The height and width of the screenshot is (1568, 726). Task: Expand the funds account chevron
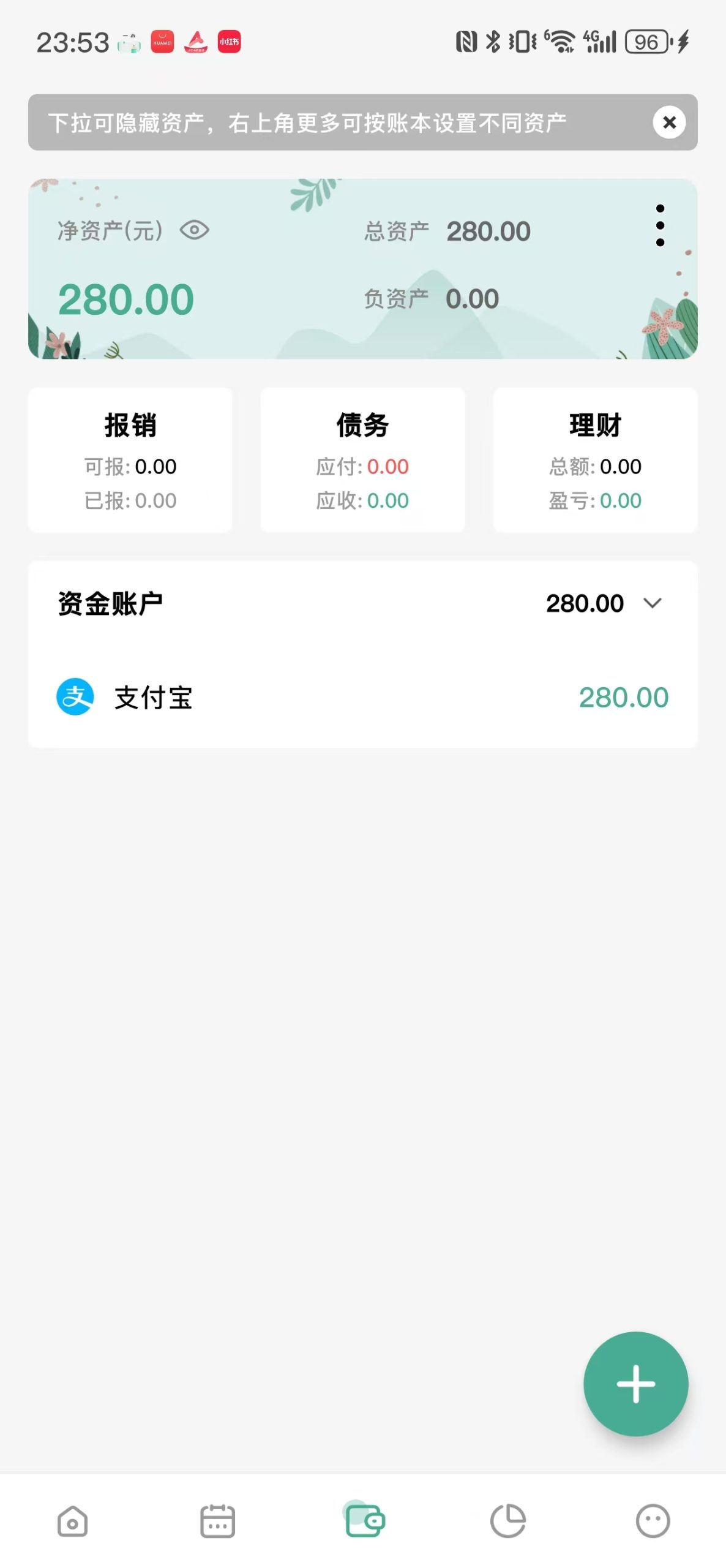tap(653, 603)
